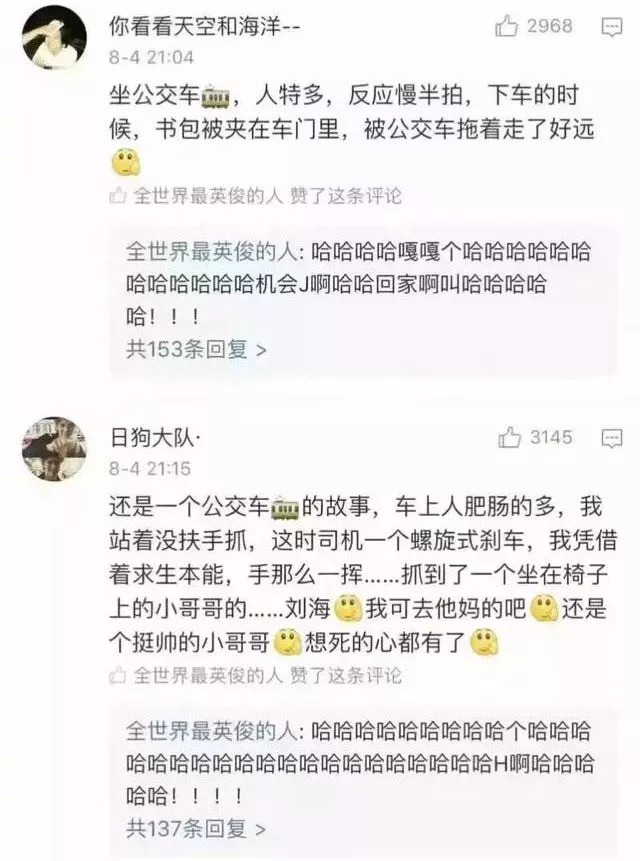Image resolution: width=640 pixels, height=861 pixels.
Task: Open 日狗大队's profile avatar
Action: (x=53, y=449)
